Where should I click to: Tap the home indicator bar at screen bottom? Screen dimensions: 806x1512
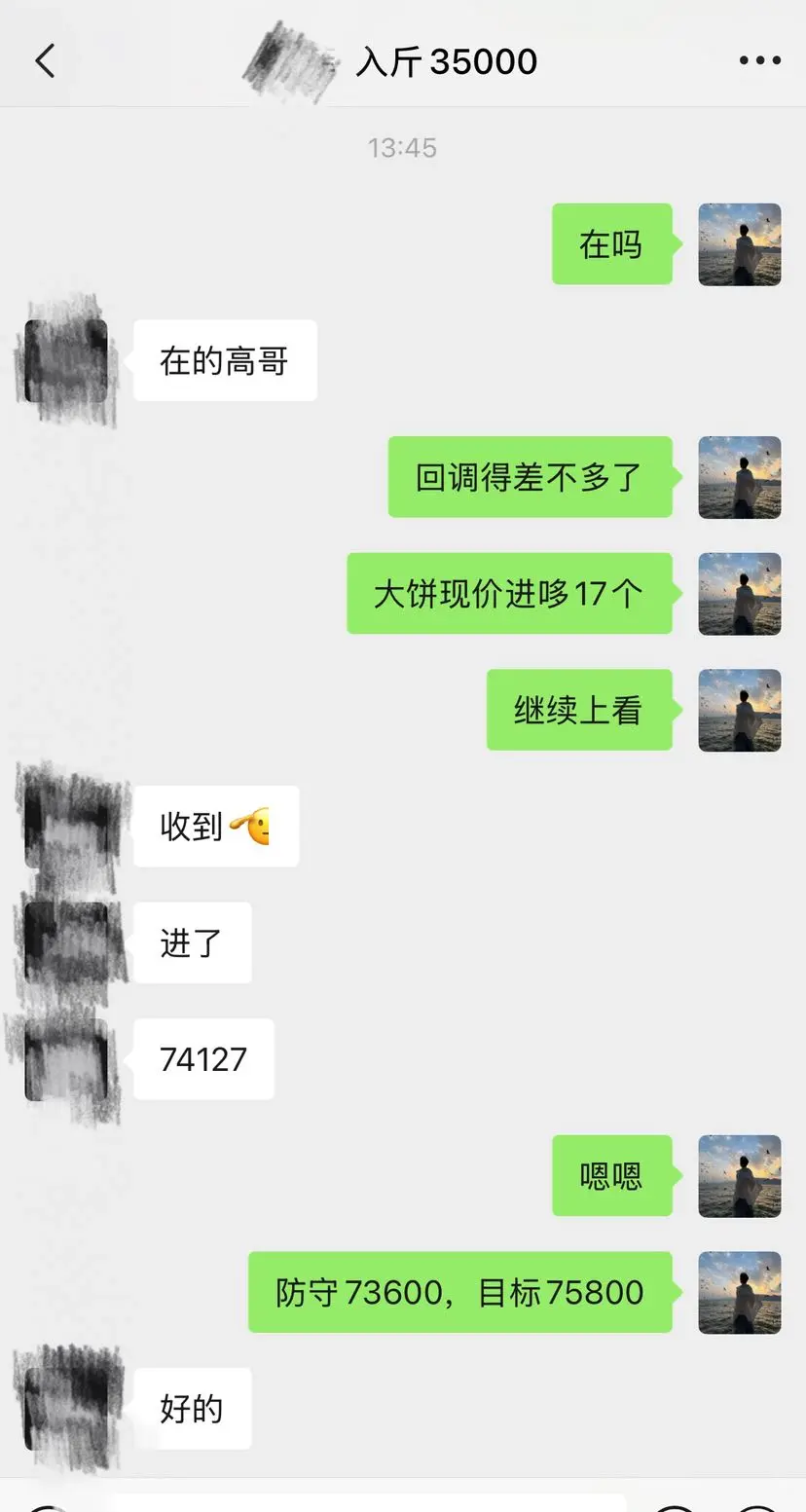(403, 1507)
